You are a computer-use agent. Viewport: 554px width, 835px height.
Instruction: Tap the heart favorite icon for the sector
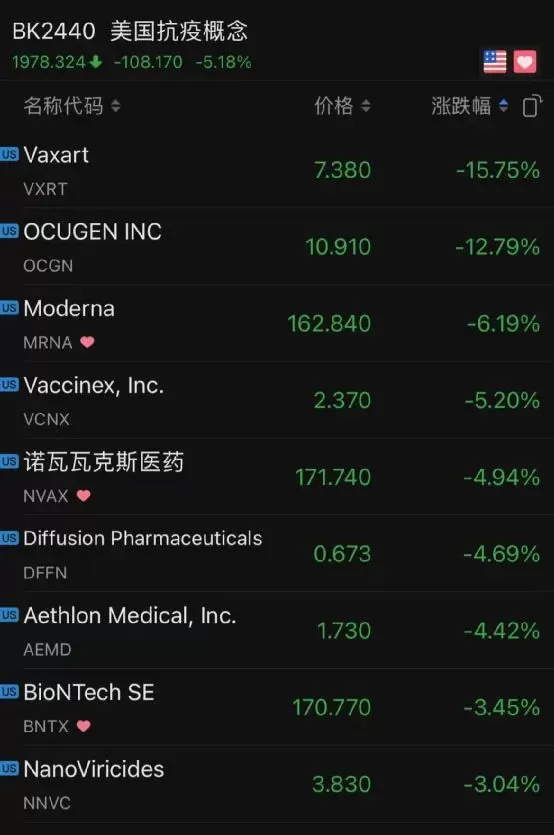pyautogui.click(x=525, y=62)
